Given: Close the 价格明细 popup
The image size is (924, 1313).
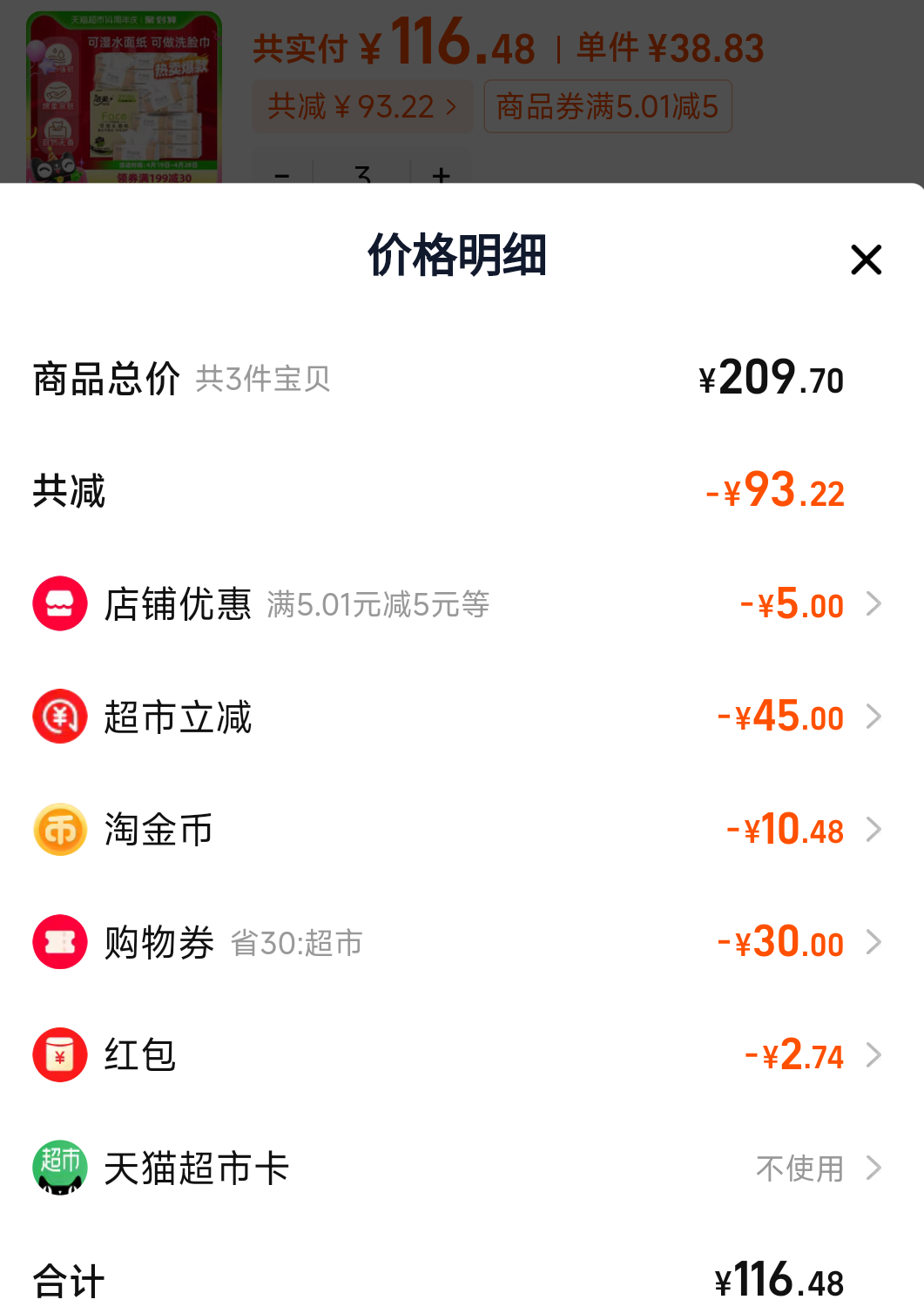Looking at the screenshot, I should (x=866, y=259).
